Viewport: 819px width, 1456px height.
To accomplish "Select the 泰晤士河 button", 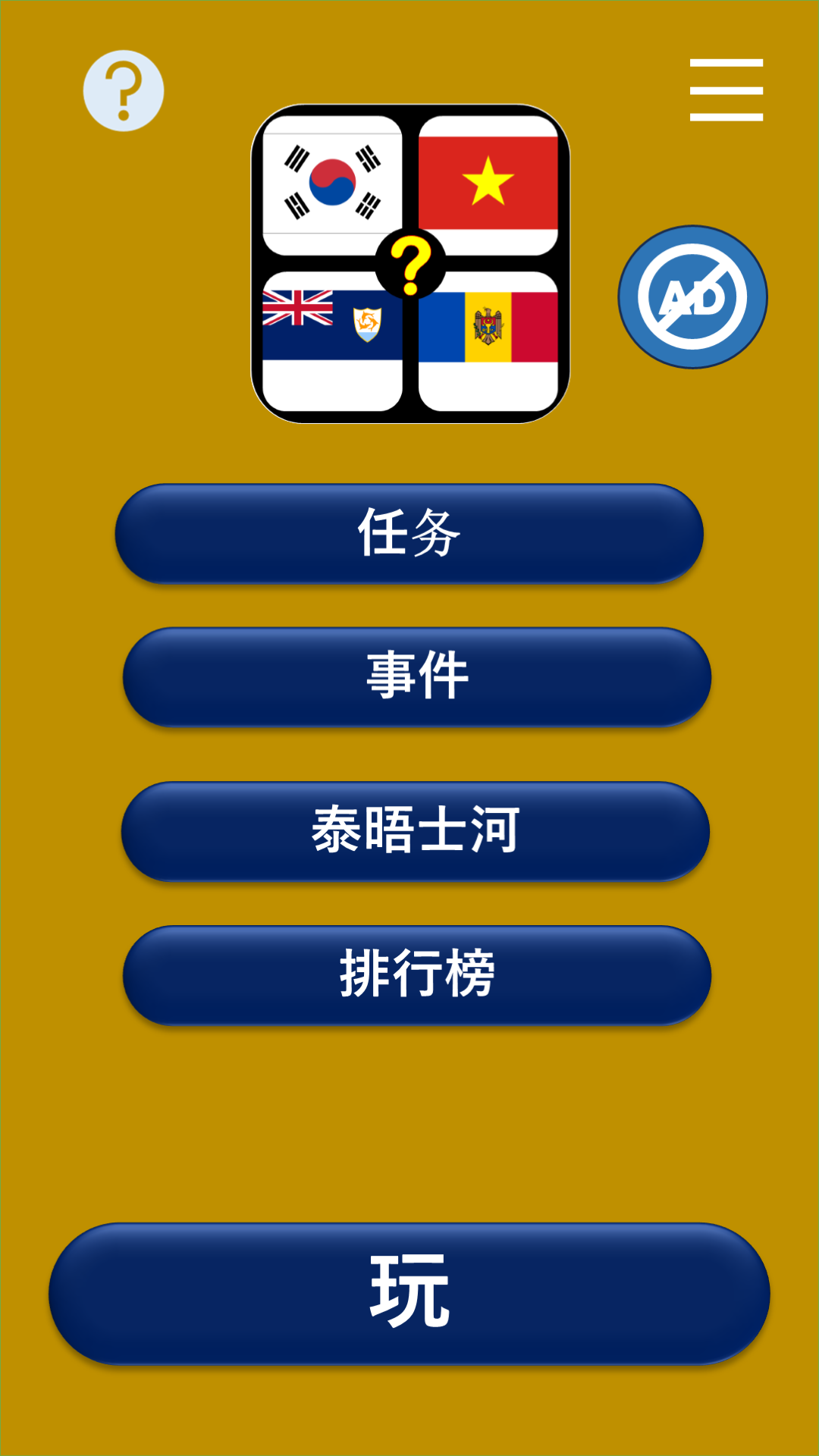I will coord(415,831).
